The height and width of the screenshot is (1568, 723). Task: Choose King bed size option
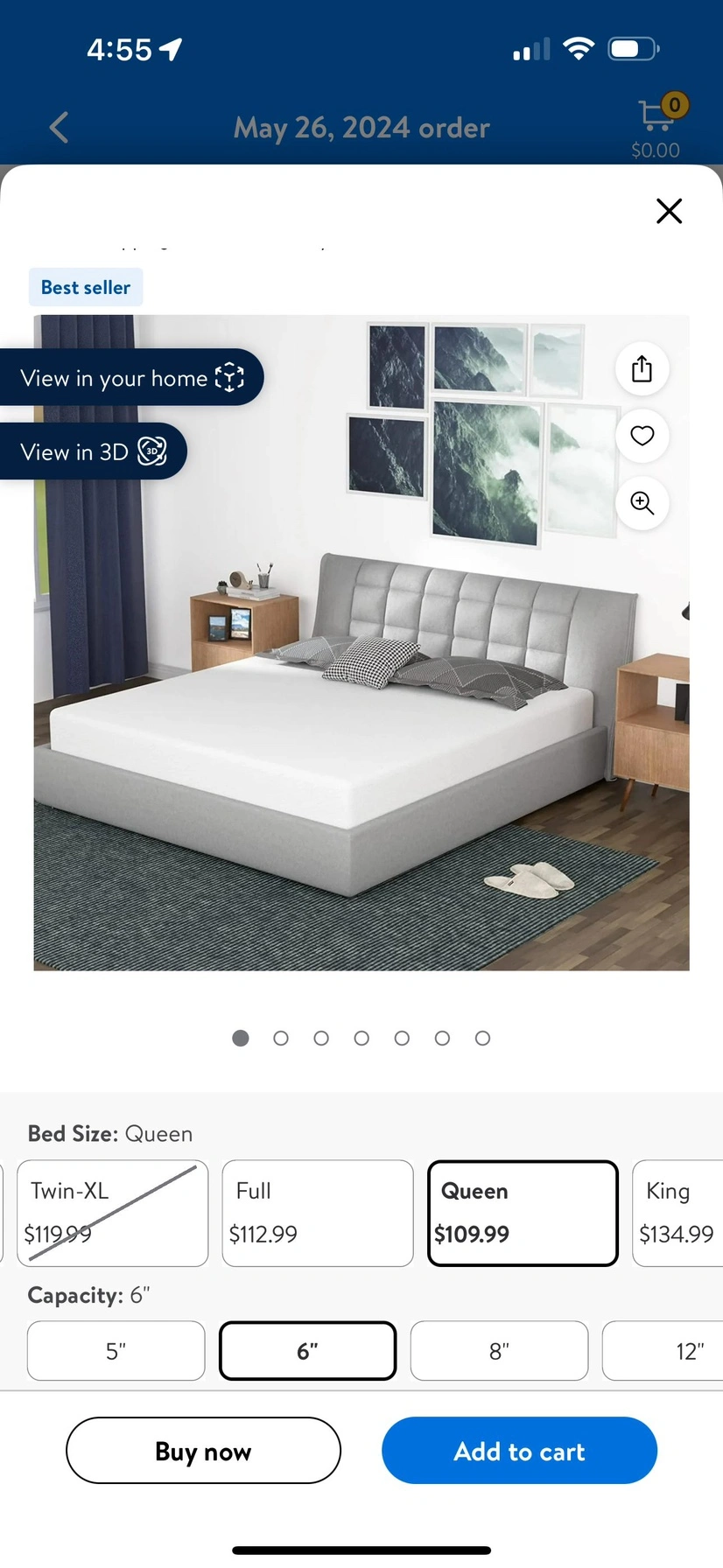click(677, 1213)
